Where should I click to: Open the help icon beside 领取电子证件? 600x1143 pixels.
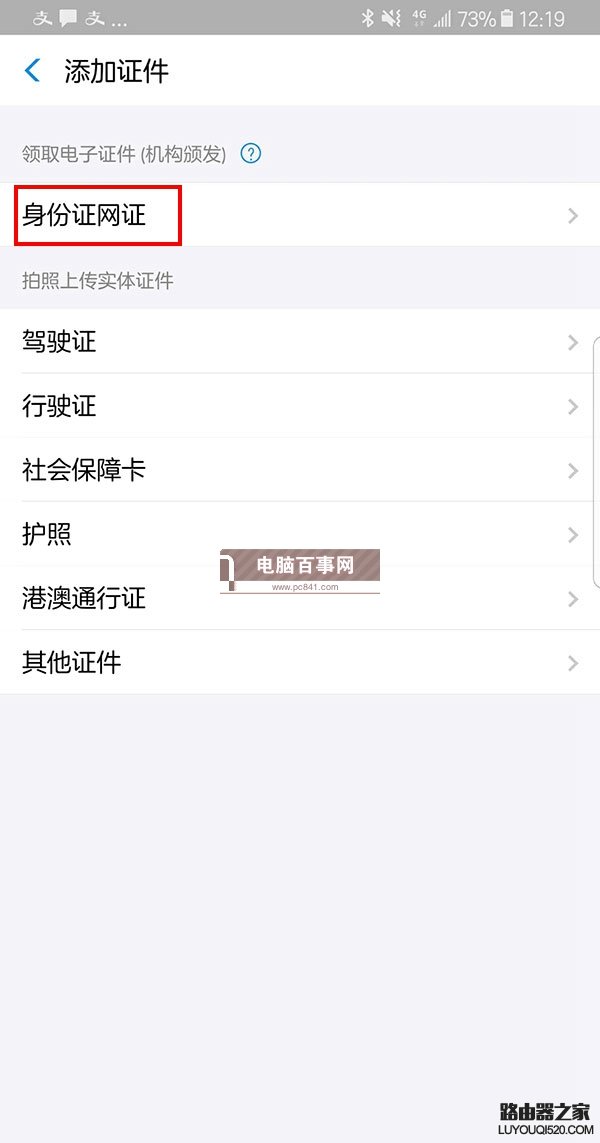pos(251,153)
